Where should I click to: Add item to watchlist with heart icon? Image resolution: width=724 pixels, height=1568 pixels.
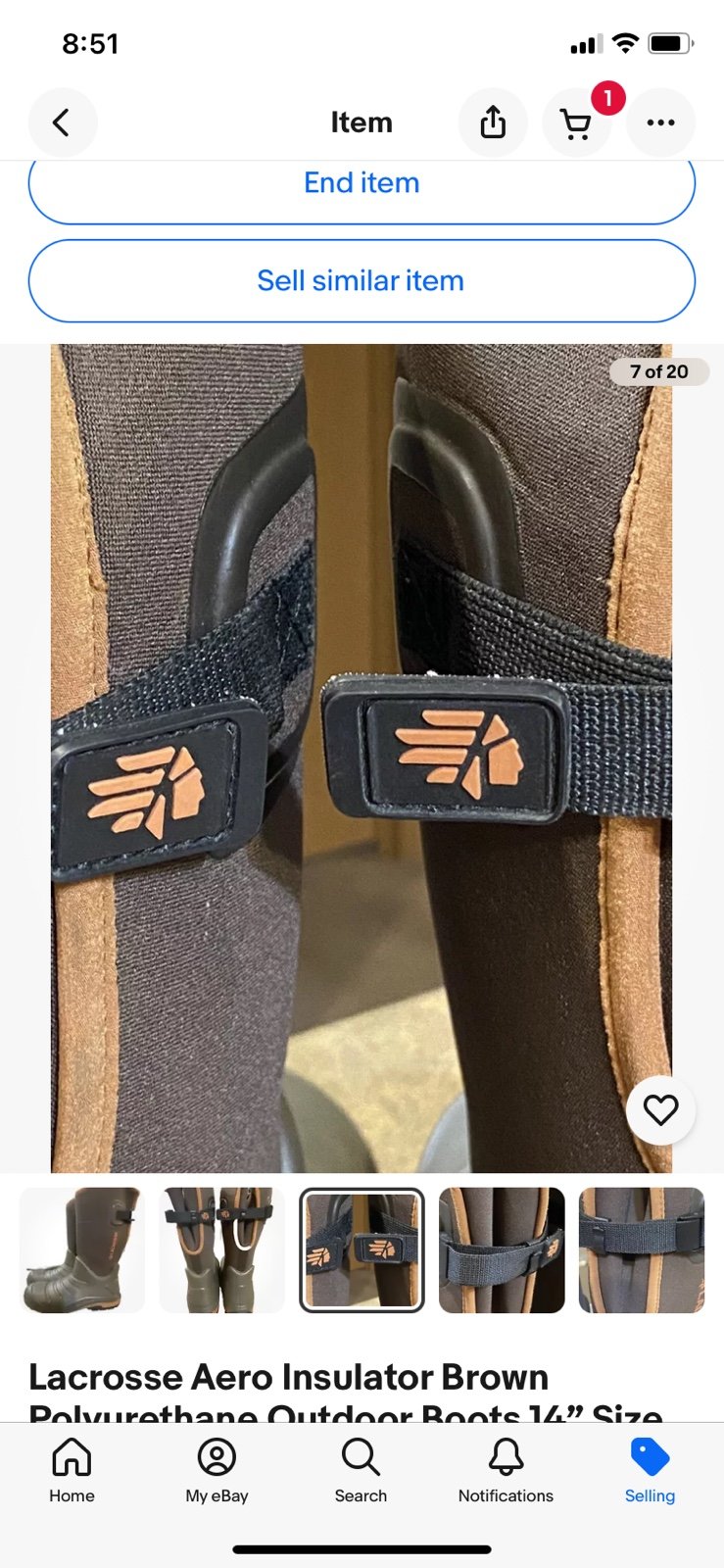tap(660, 1110)
